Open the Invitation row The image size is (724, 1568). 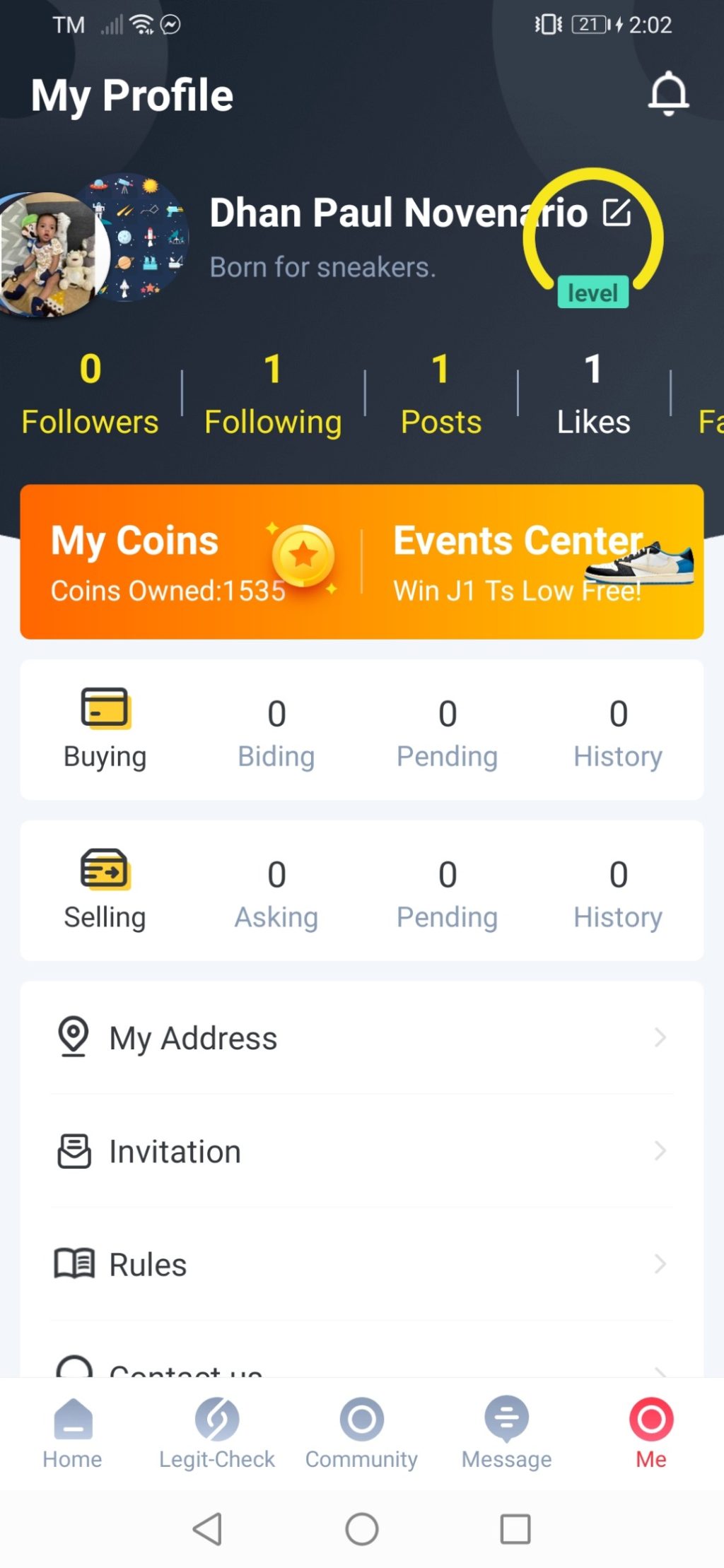point(361,1151)
